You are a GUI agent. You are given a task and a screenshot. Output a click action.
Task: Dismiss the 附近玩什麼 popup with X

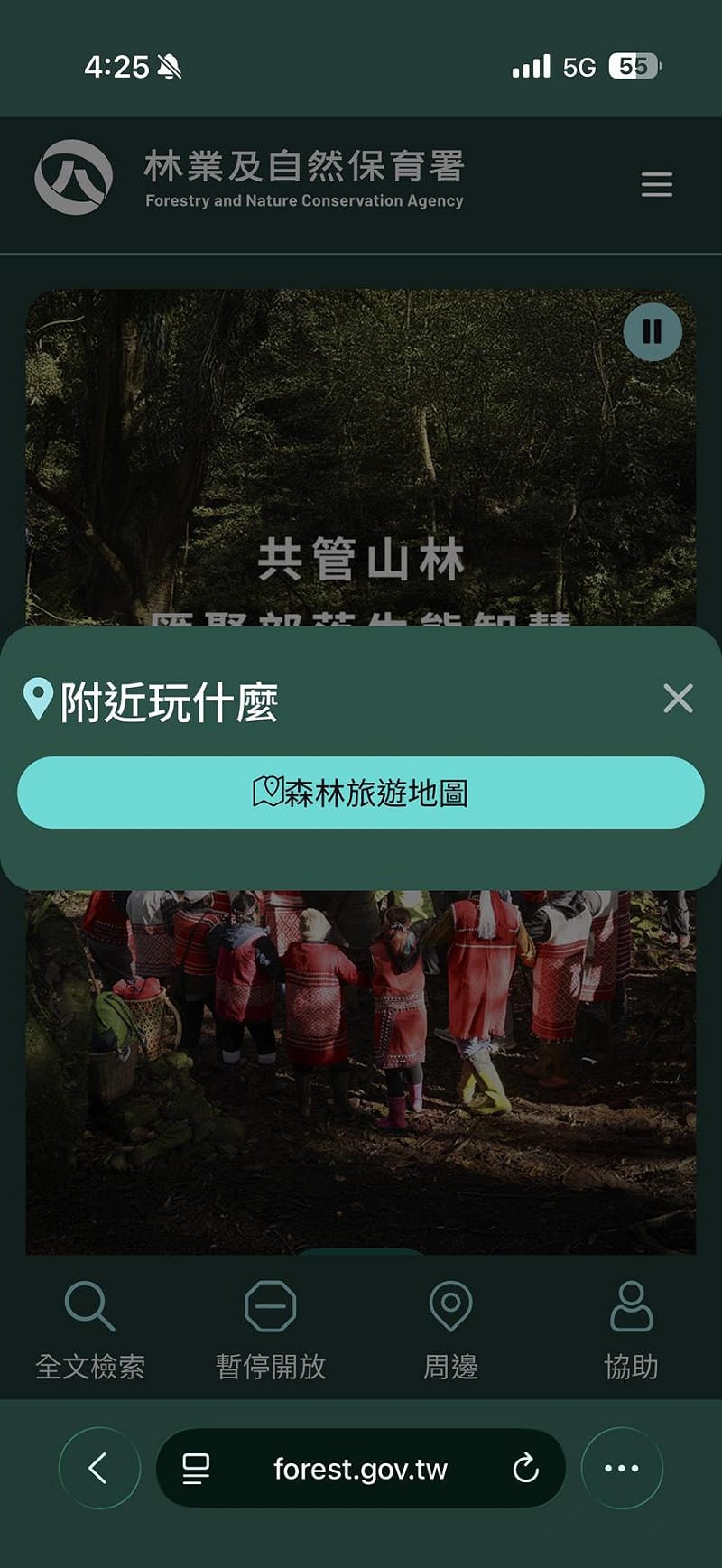point(678,700)
